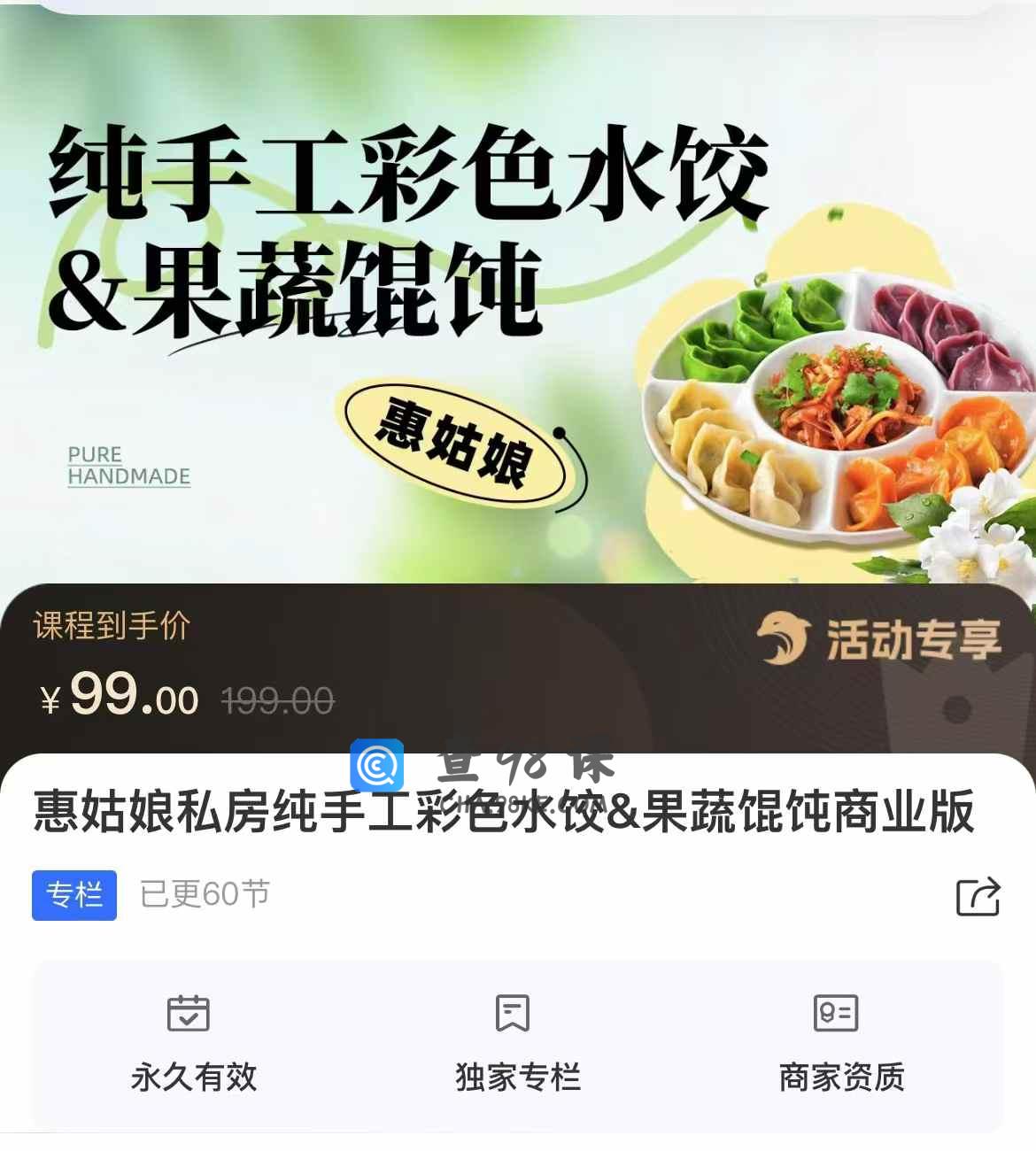
Task: Share this dumpling course
Action: 978,897
